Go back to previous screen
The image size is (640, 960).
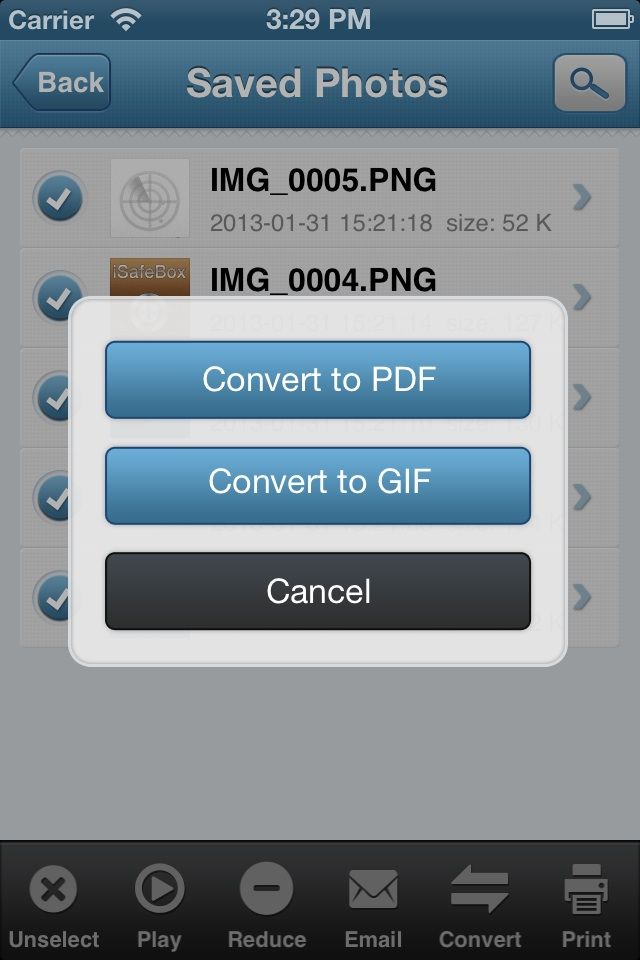tap(62, 83)
